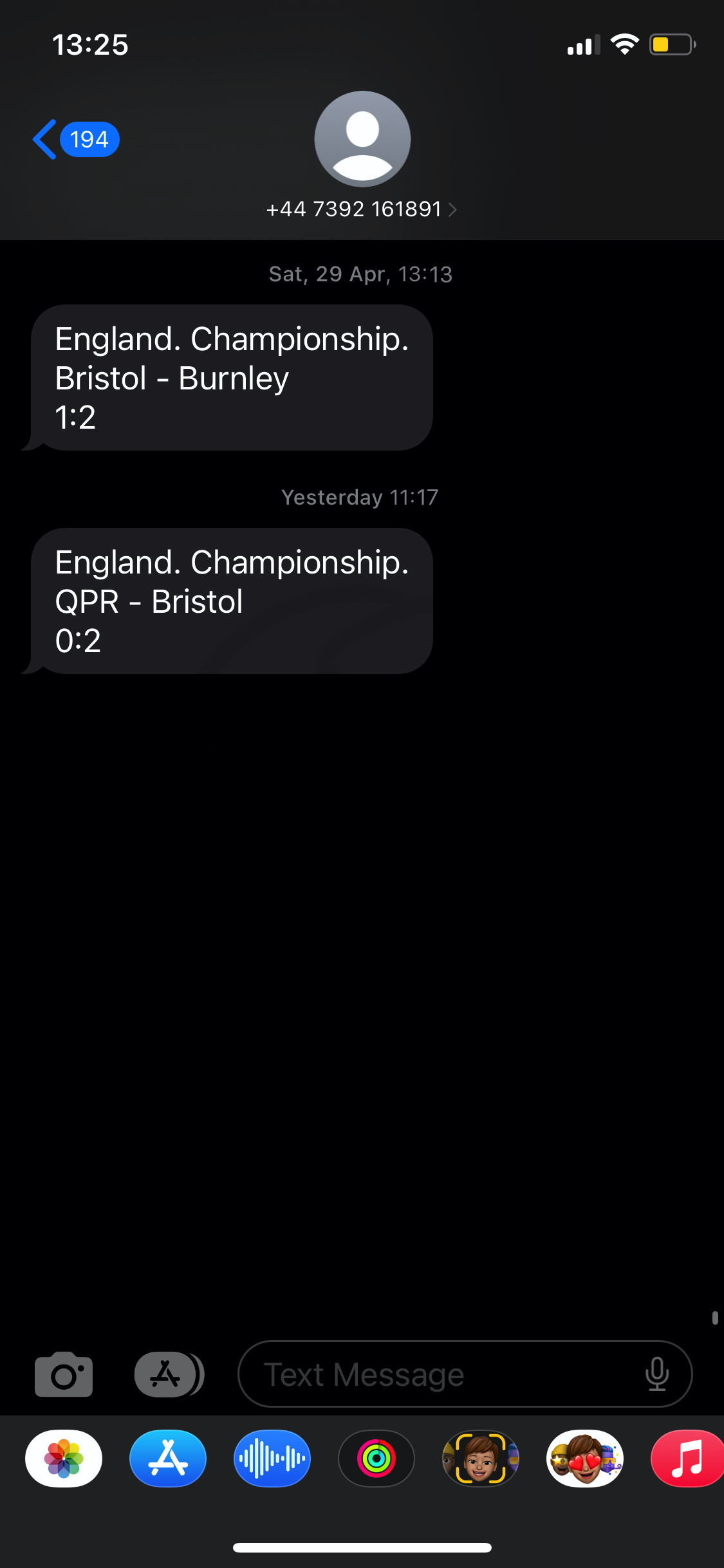This screenshot has width=724, height=1568.
Task: Open the camera to attach a photo
Action: 64,1374
